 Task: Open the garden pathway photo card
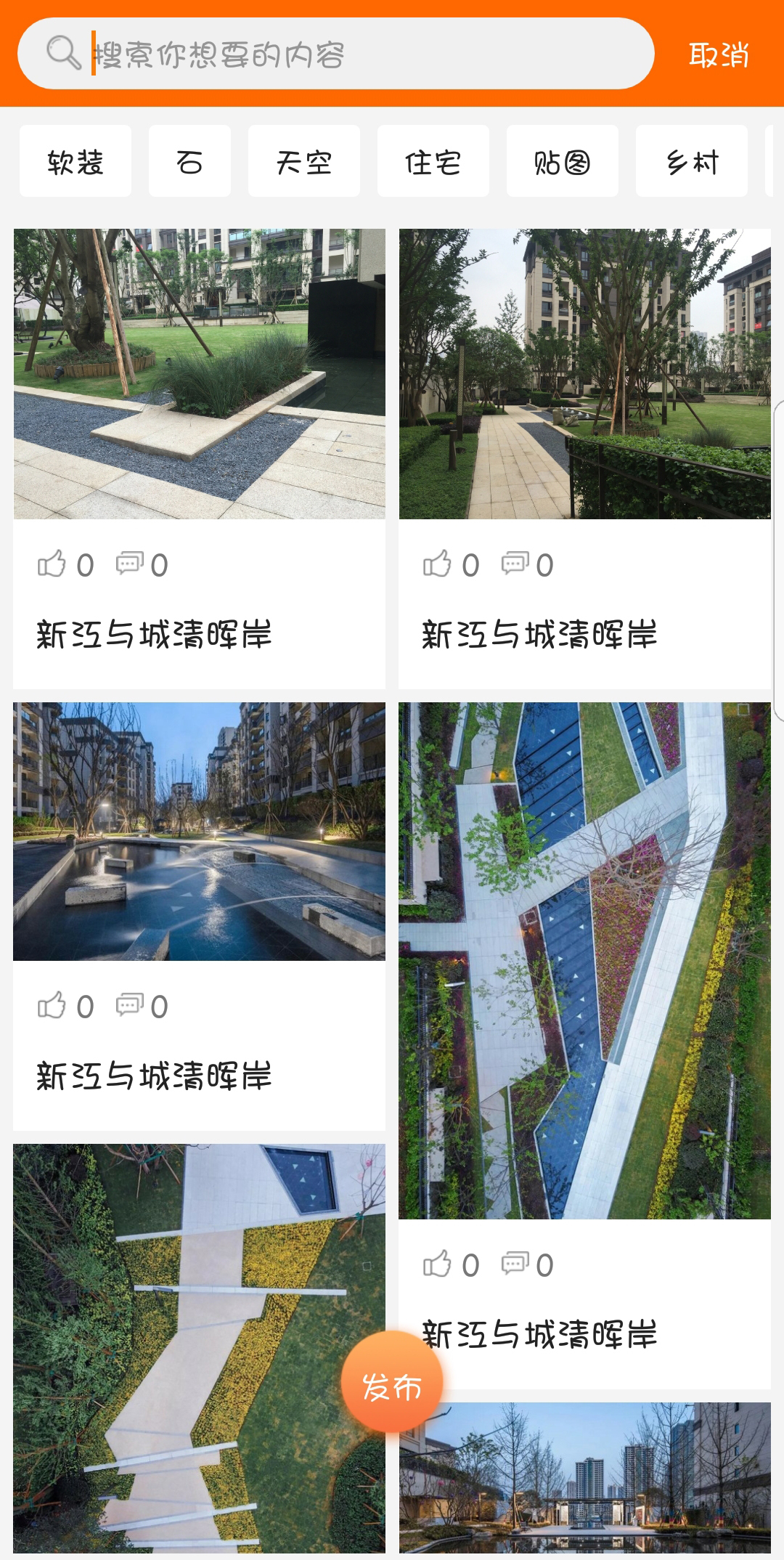click(584, 374)
